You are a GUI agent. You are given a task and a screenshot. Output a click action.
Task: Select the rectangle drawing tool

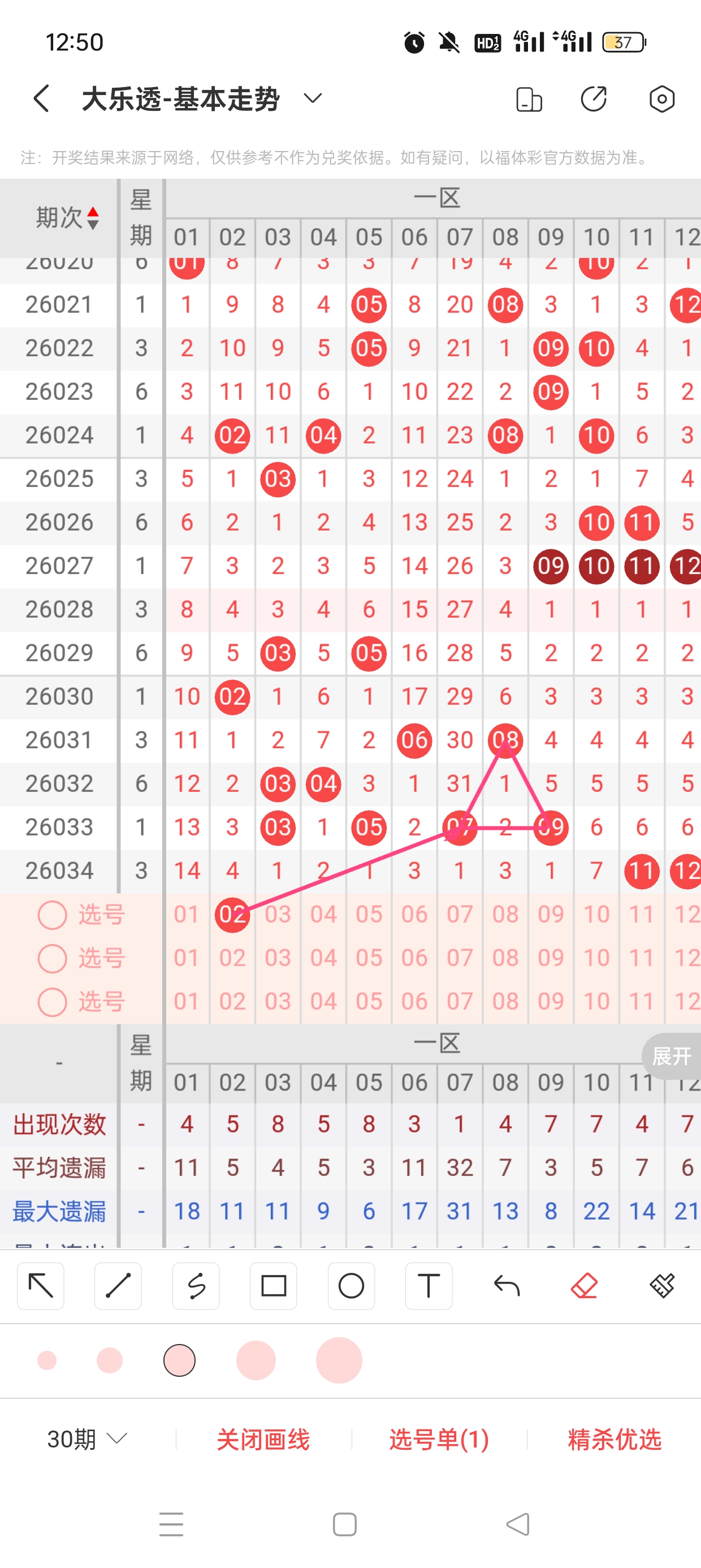click(273, 1286)
